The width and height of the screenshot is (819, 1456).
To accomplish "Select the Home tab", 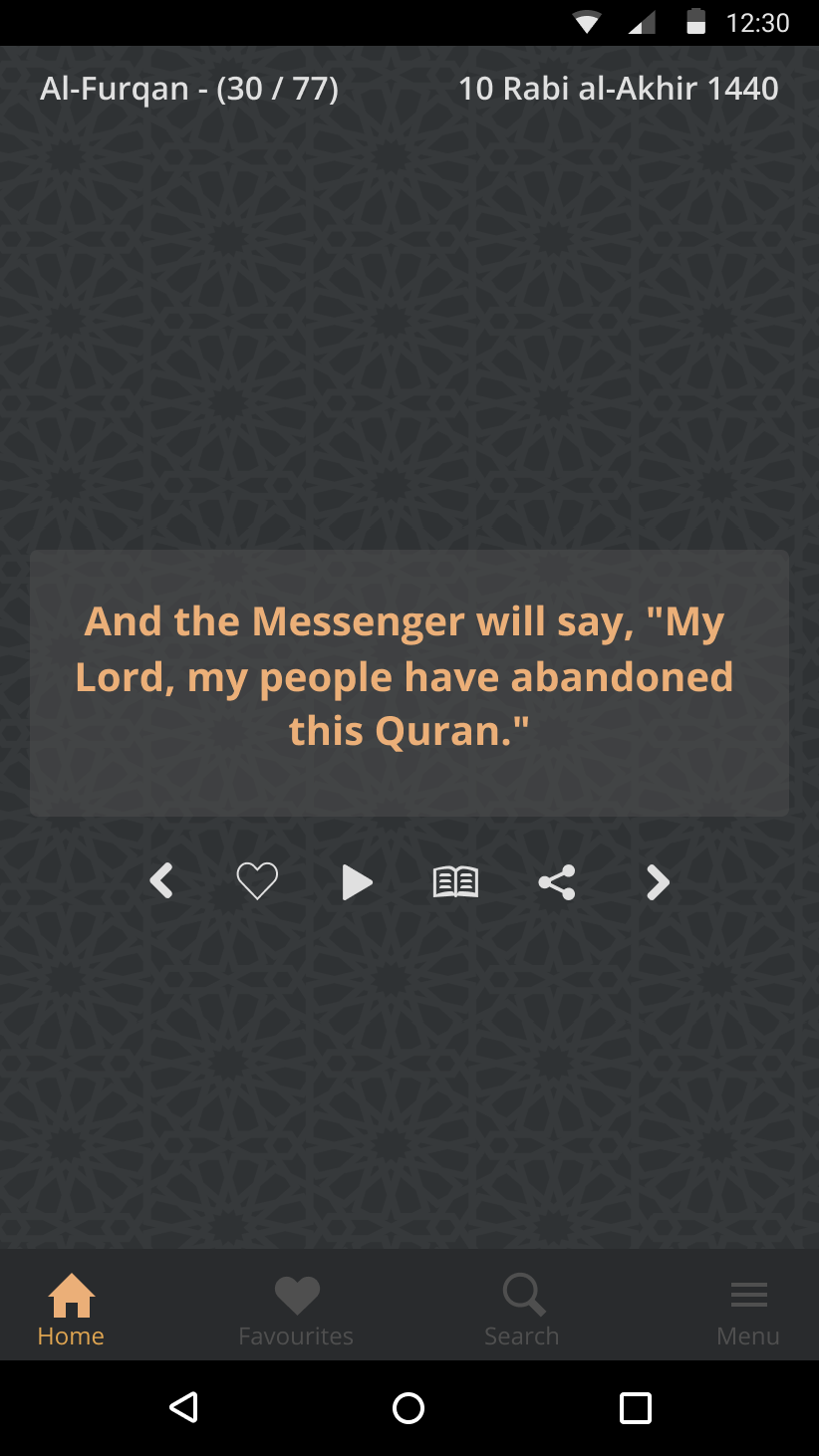I will 71,1311.
